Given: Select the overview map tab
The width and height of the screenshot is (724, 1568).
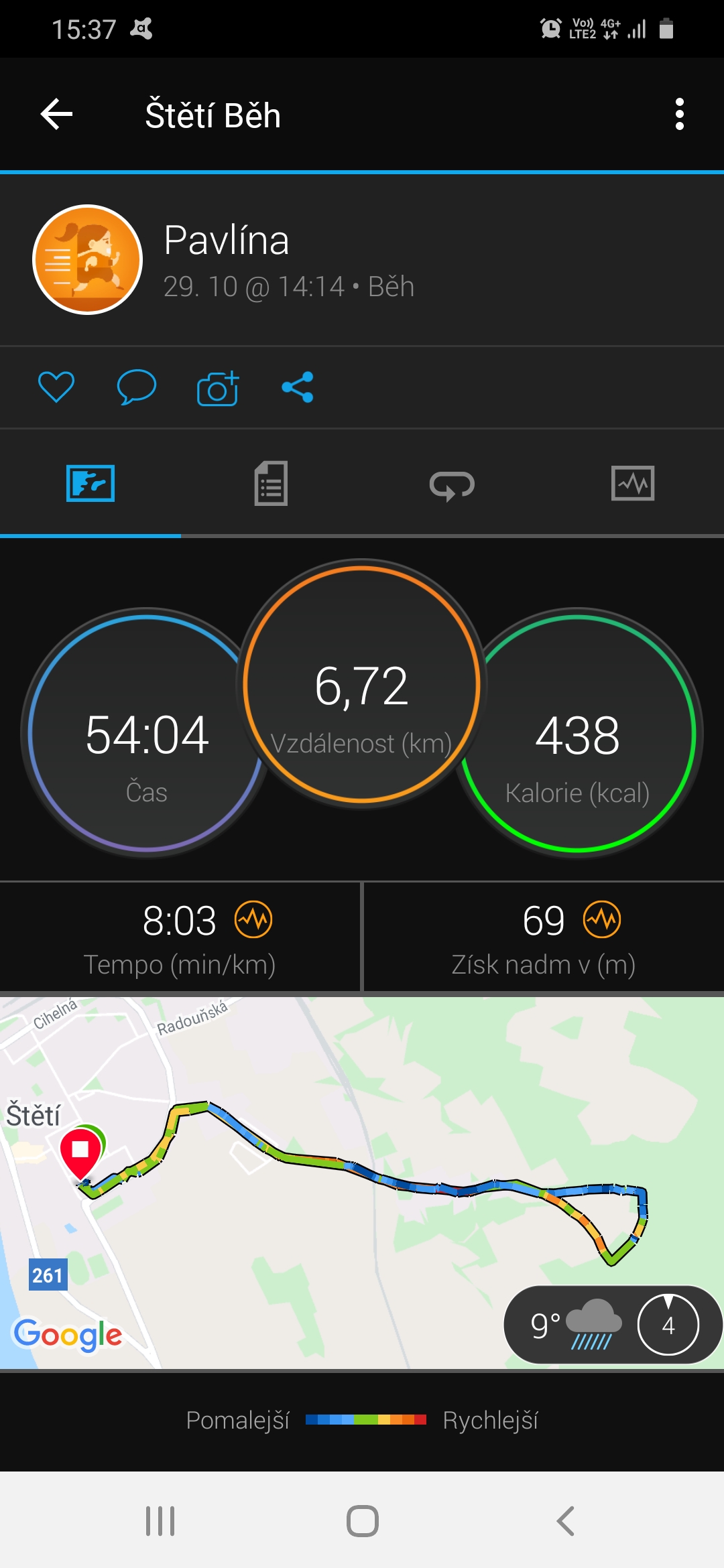Looking at the screenshot, I should pyautogui.click(x=90, y=483).
